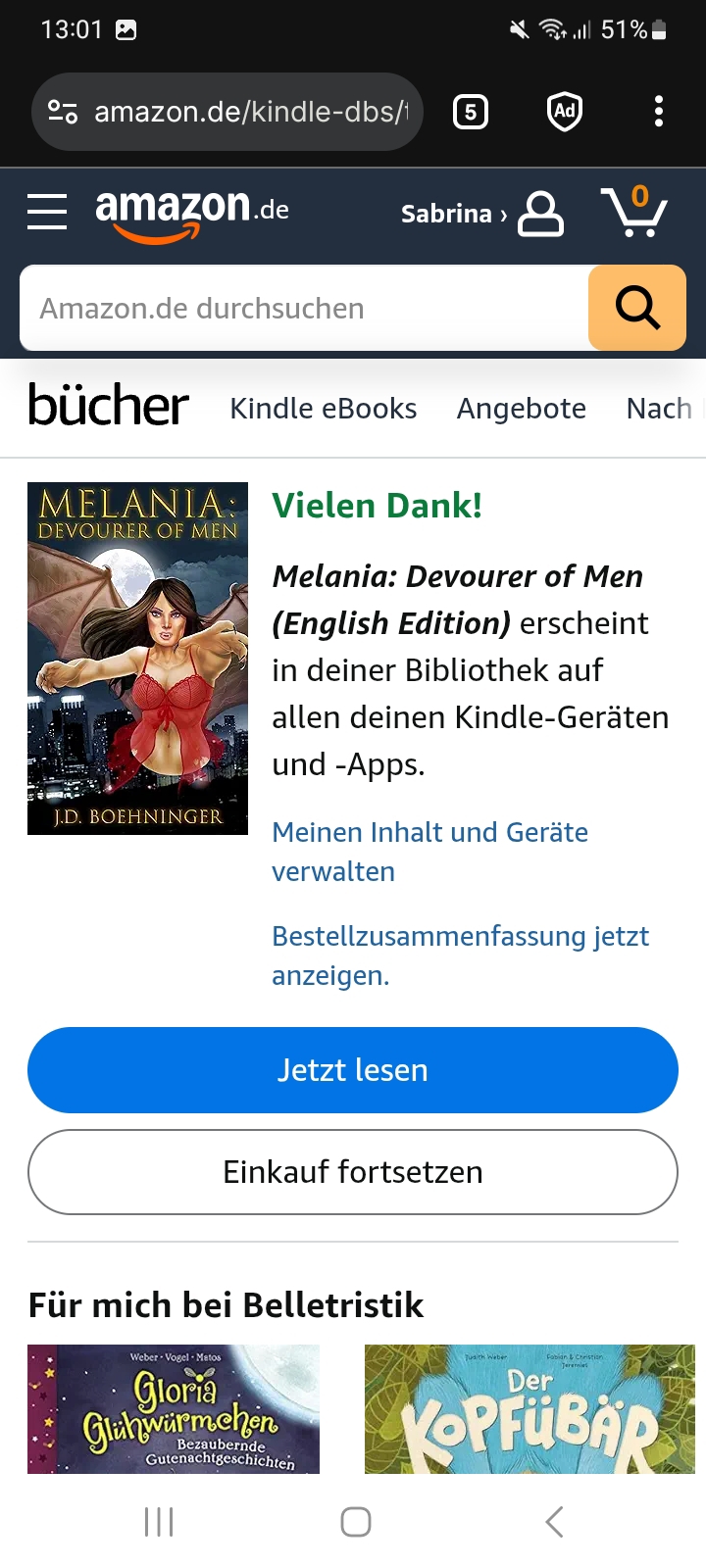Open the Angebote tab
The width and height of the screenshot is (706, 1568).
[522, 409]
